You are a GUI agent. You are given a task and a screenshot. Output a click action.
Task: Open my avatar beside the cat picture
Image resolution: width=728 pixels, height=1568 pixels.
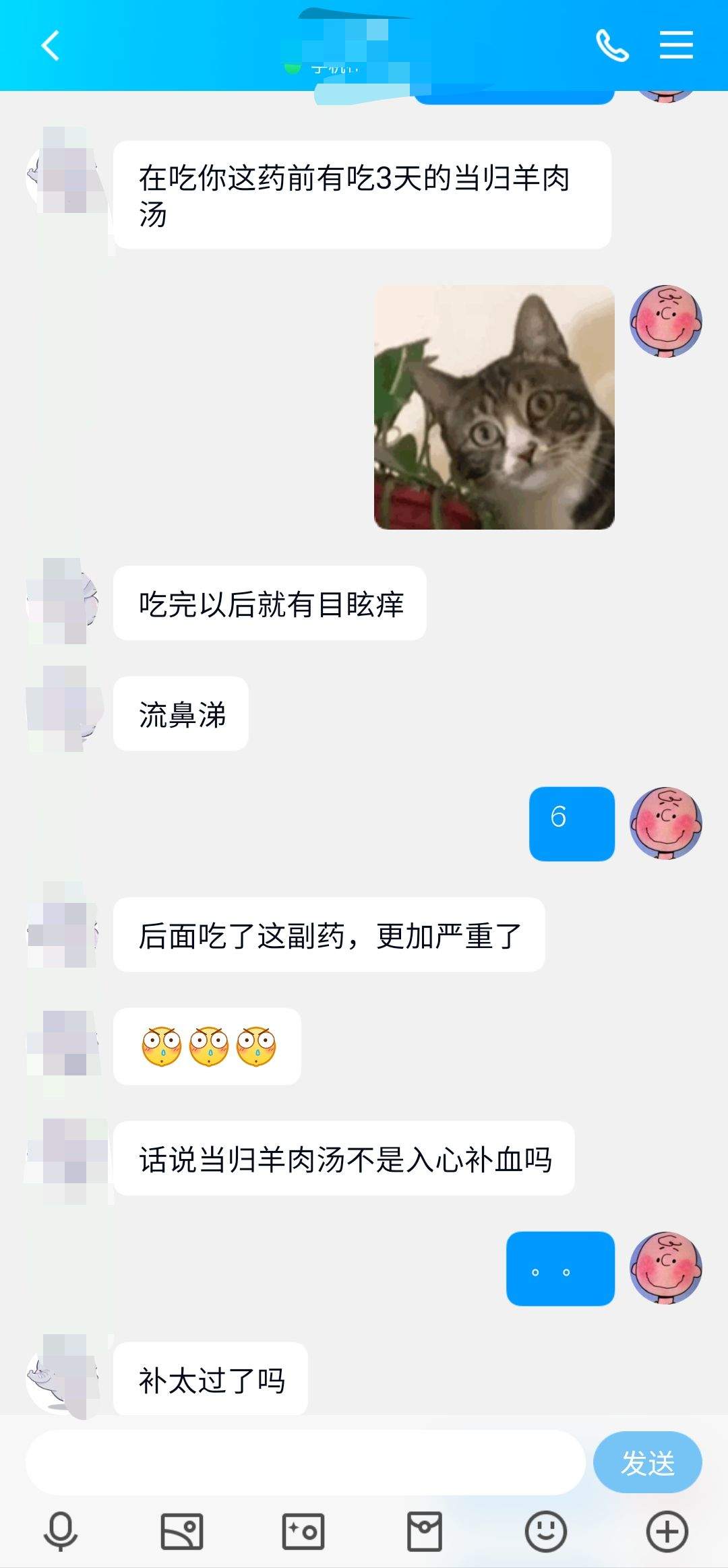[x=666, y=321]
